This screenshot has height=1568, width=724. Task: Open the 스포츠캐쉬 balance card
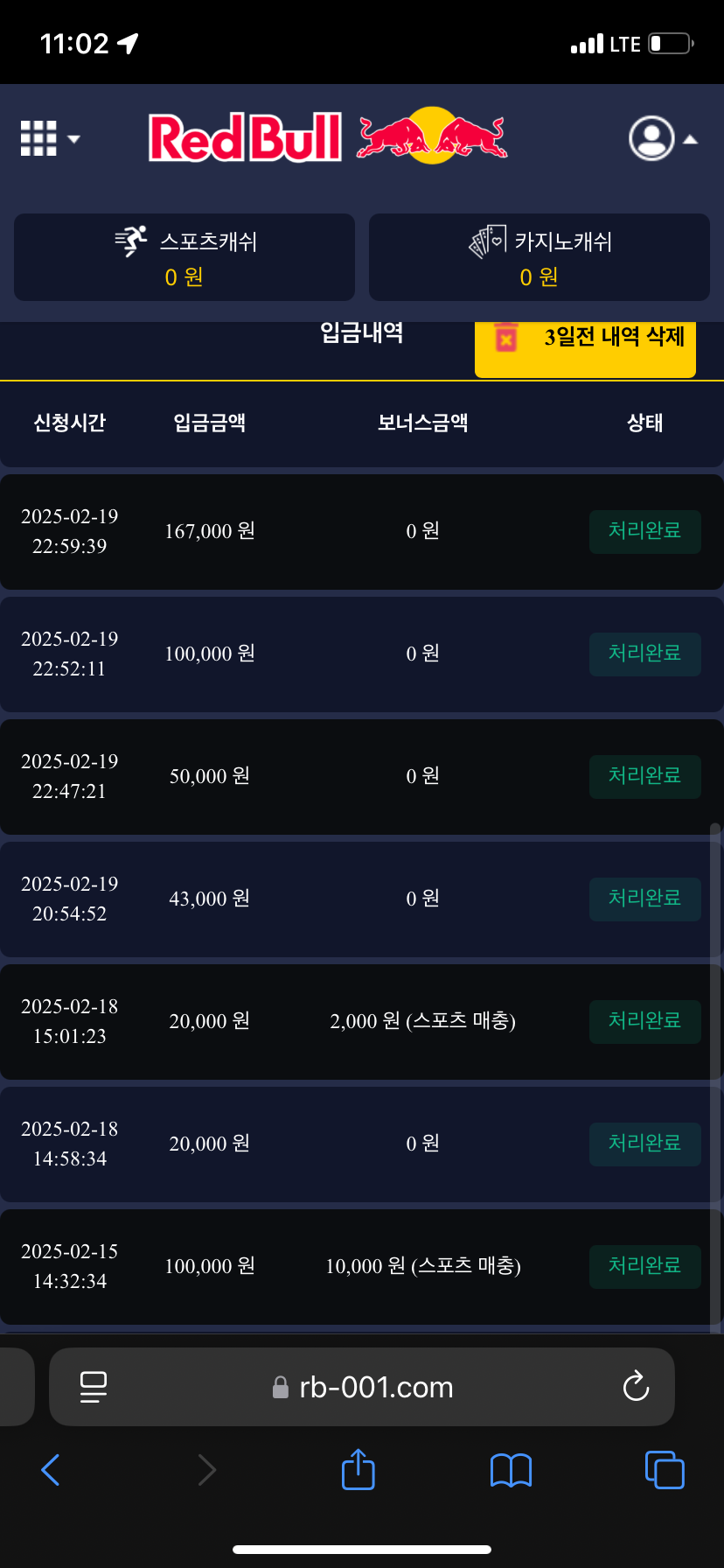click(x=184, y=257)
